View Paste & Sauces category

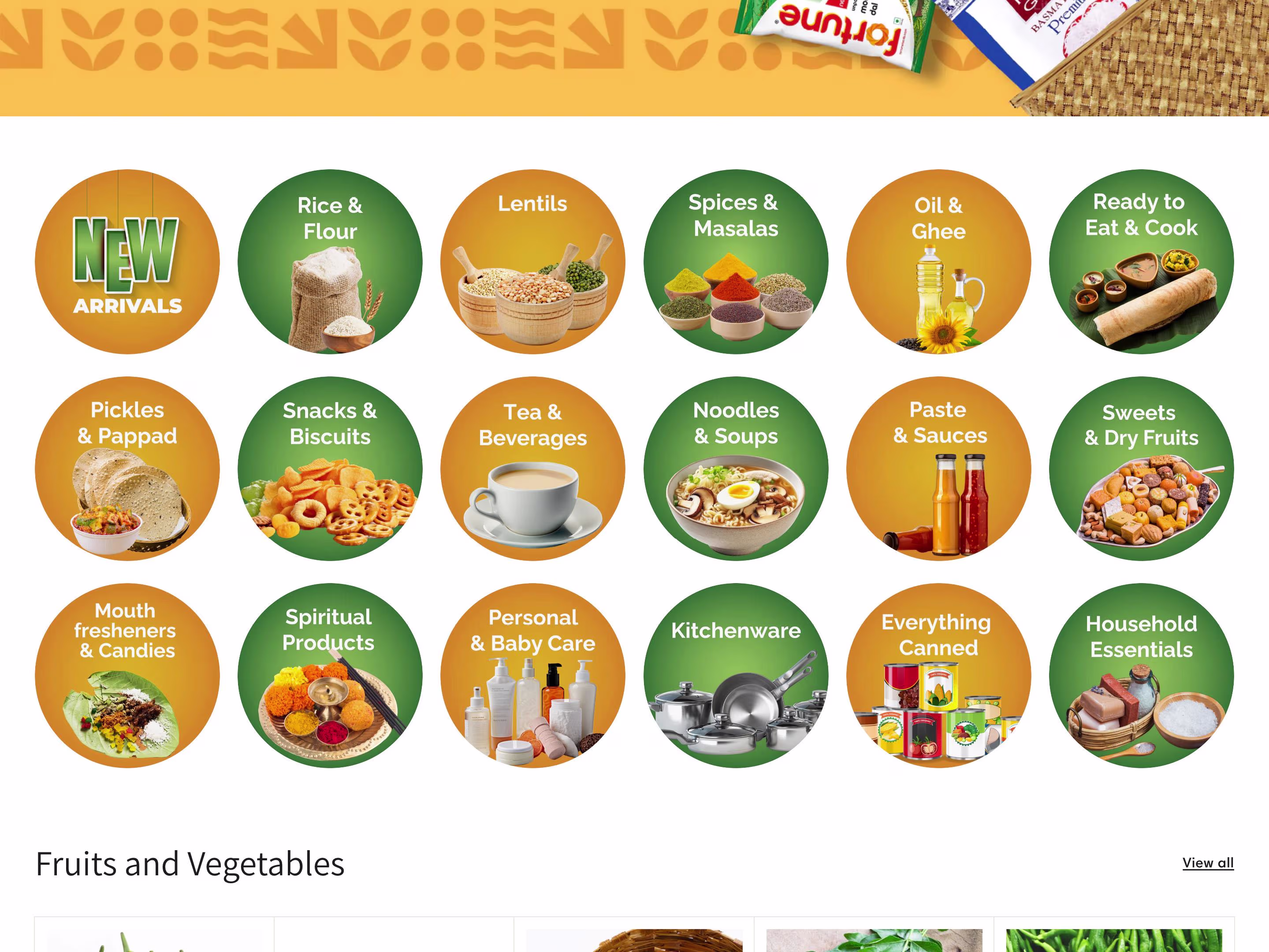[x=938, y=469]
